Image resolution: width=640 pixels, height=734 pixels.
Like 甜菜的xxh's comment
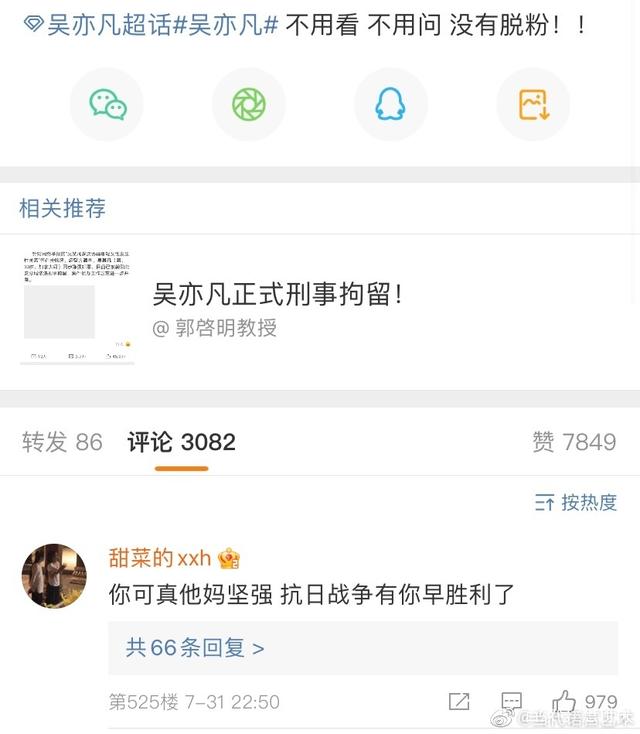tap(565, 701)
